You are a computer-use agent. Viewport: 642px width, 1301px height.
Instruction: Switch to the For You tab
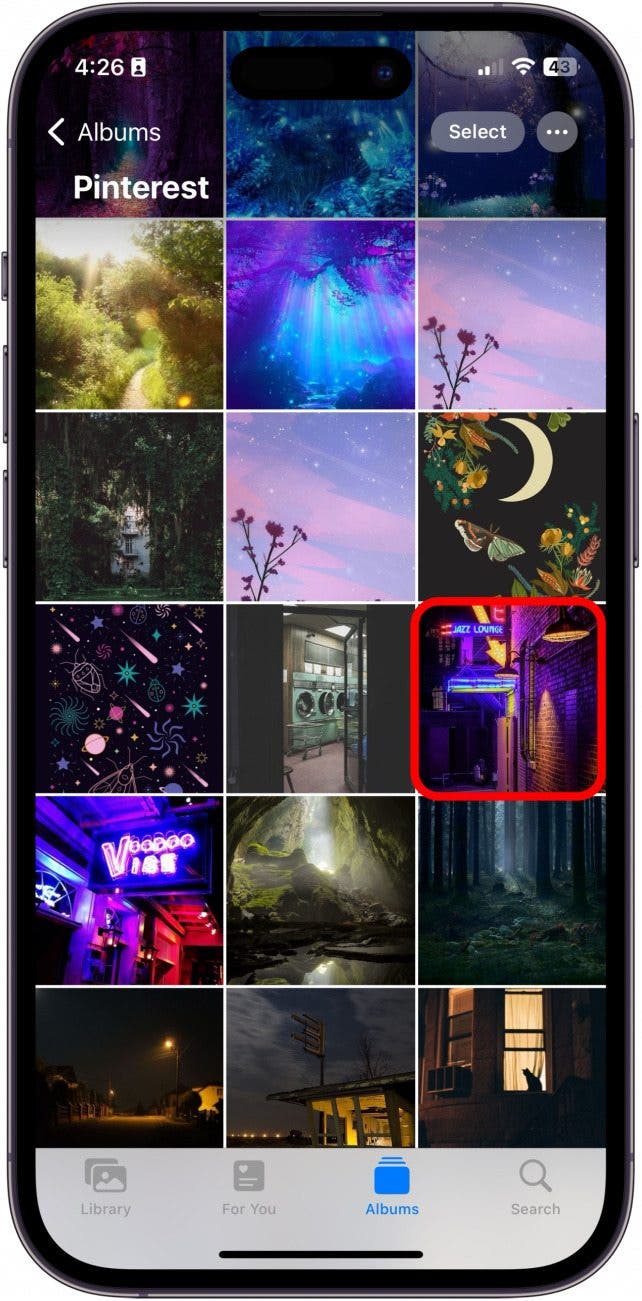[248, 1188]
